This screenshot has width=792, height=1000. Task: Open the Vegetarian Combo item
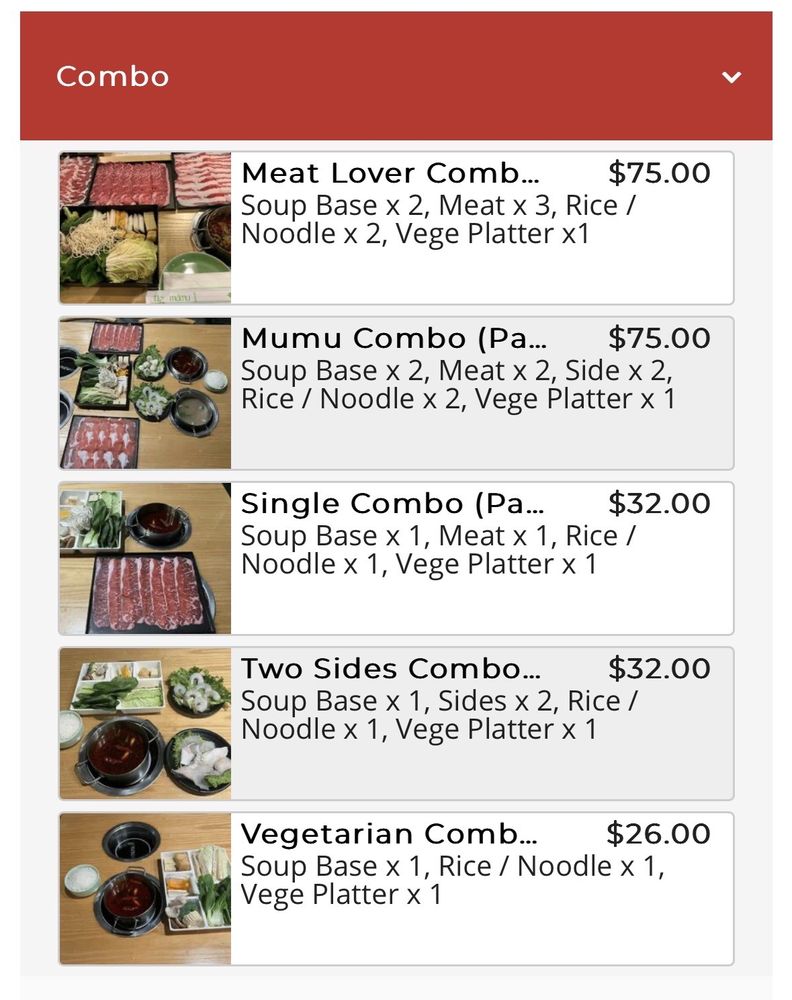point(396,888)
